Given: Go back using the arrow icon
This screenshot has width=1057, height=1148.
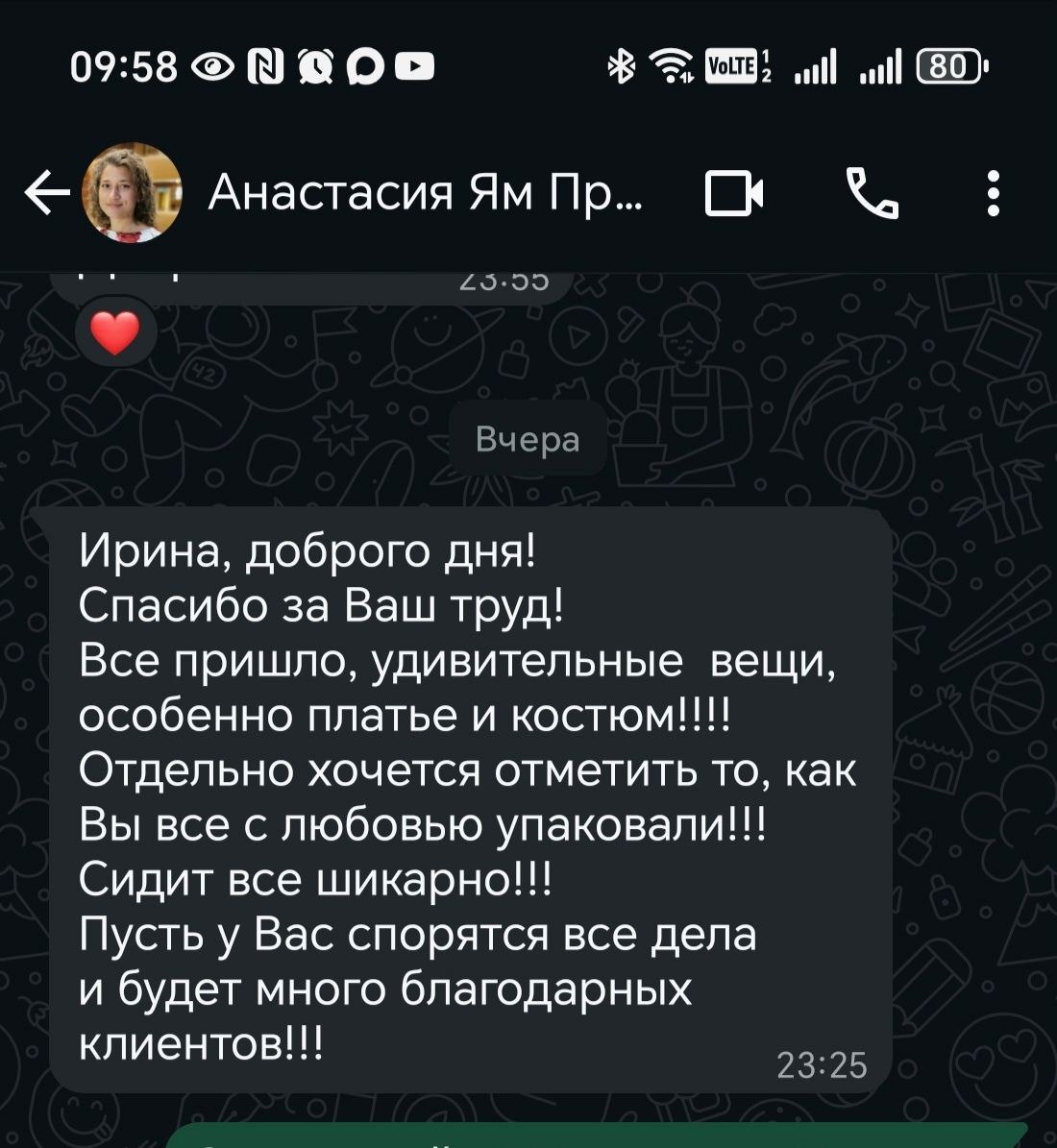Looking at the screenshot, I should [x=48, y=193].
